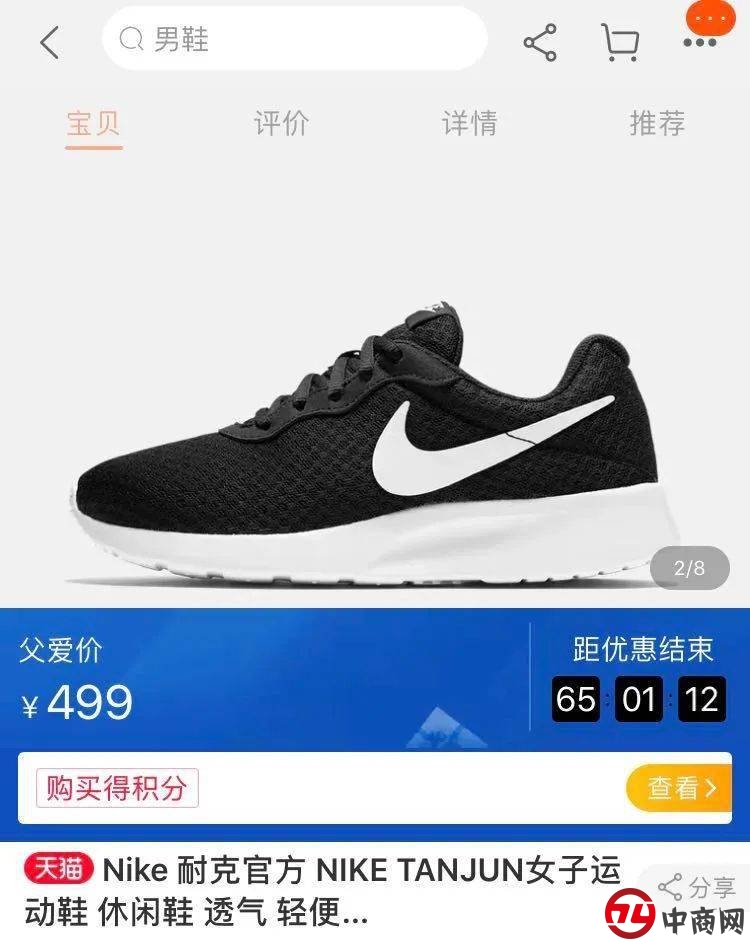This screenshot has width=750, height=940.
Task: Switch to the 推荐 tab
Action: point(657,124)
